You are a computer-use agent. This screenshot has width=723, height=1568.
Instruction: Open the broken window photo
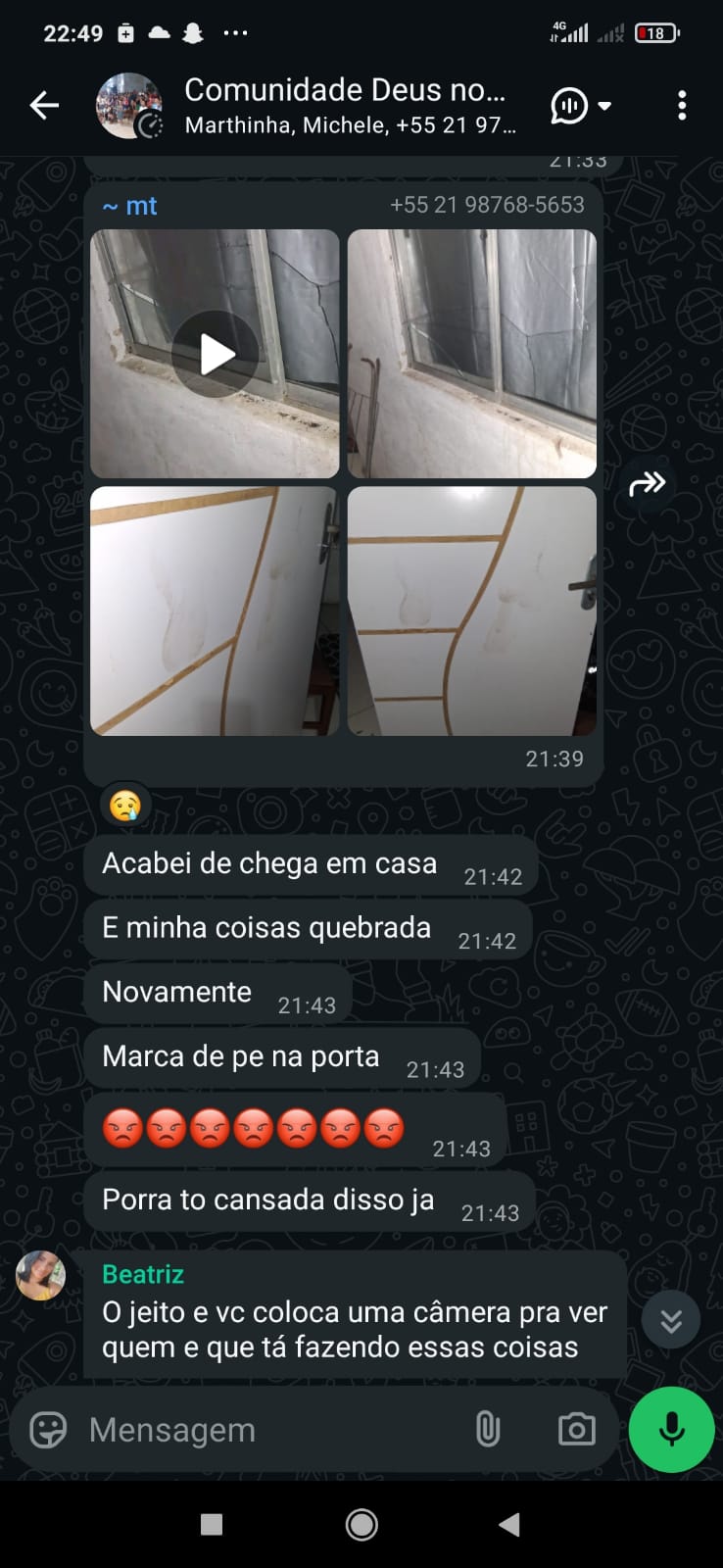[x=472, y=354]
